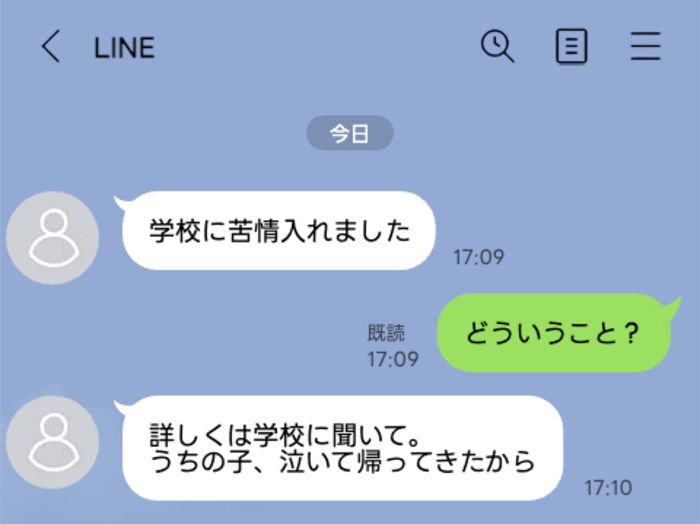The width and height of the screenshot is (700, 524).
Task: Open sender's avatar beside 詳しくは学校に聞いて
Action: pos(52,442)
